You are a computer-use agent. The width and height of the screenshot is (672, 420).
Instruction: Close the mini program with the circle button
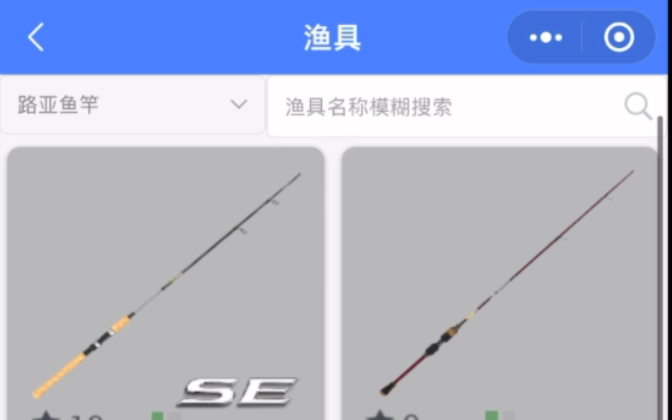[619, 38]
